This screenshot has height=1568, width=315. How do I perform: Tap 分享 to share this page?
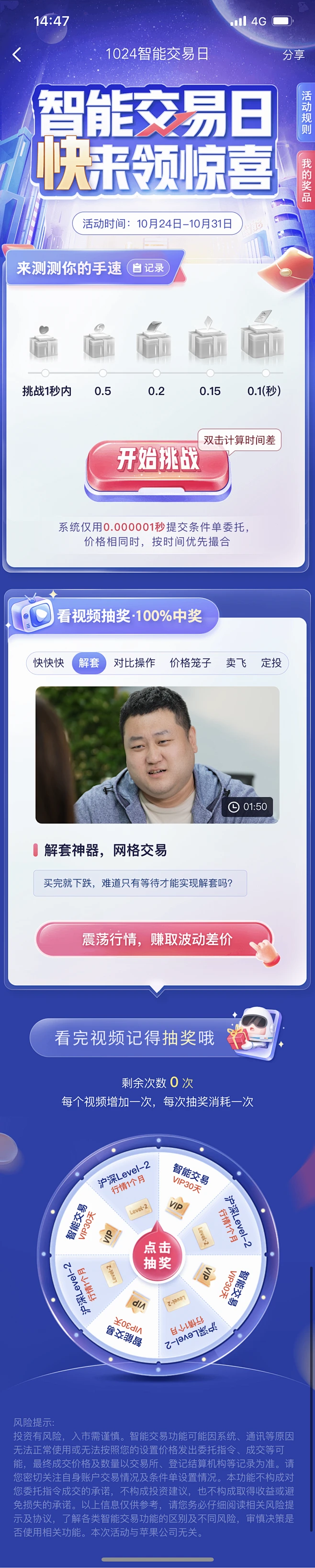(293, 55)
